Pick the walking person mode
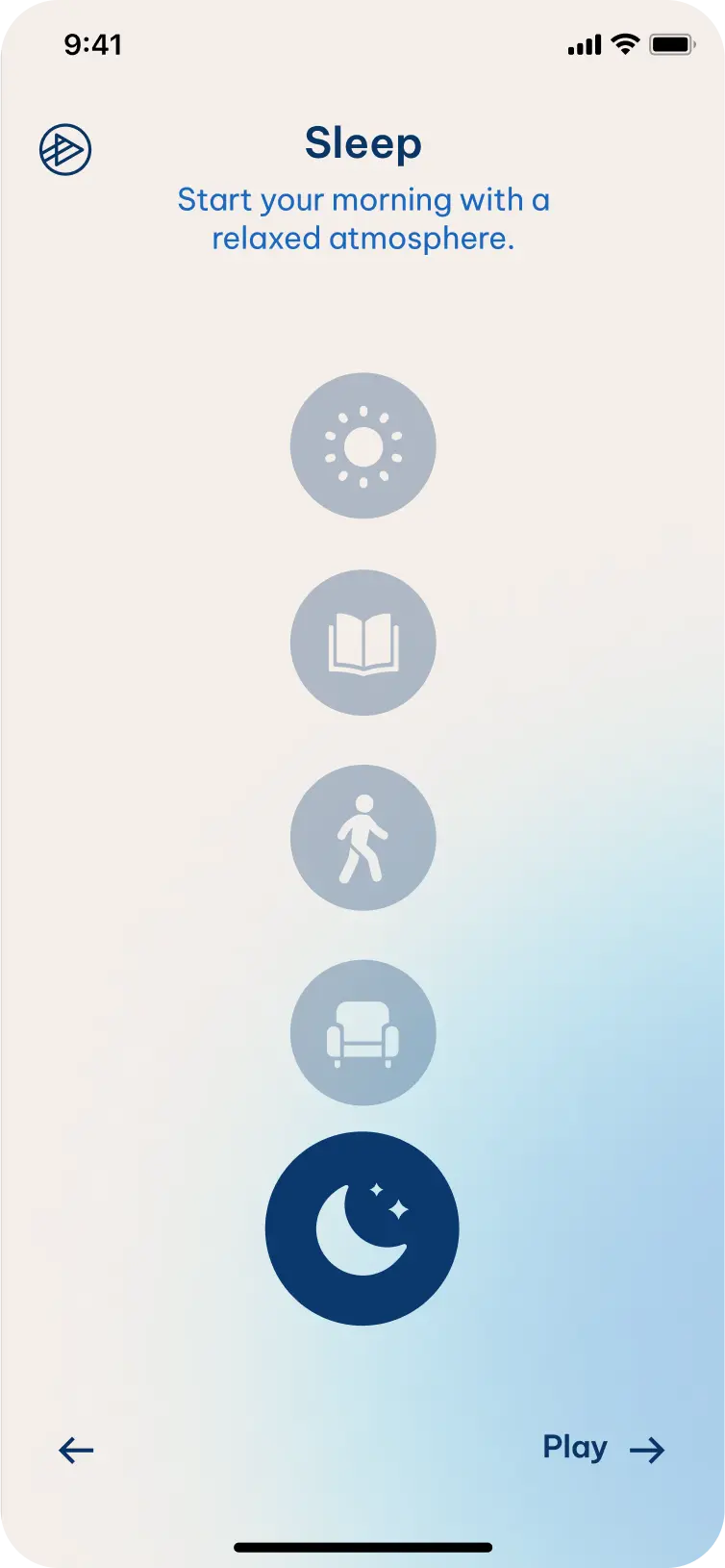 (x=362, y=838)
